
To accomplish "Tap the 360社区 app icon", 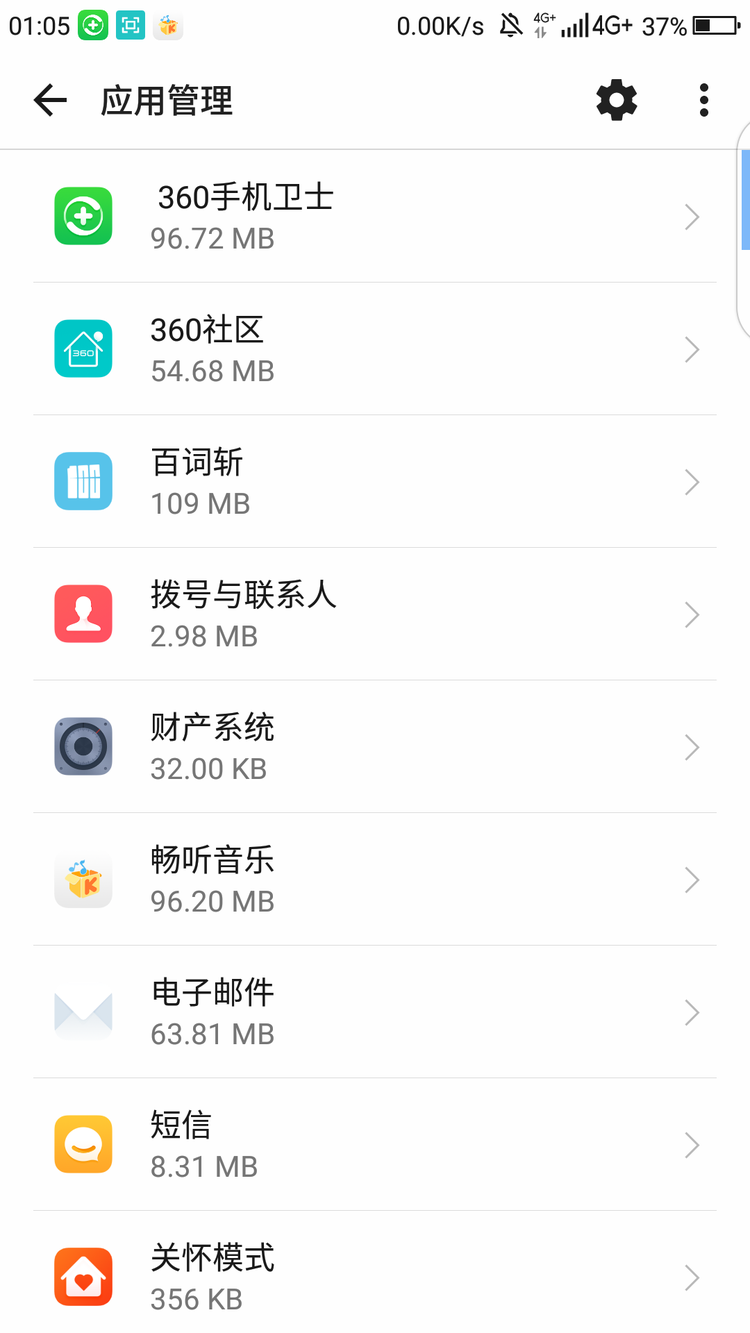I will click(x=83, y=349).
